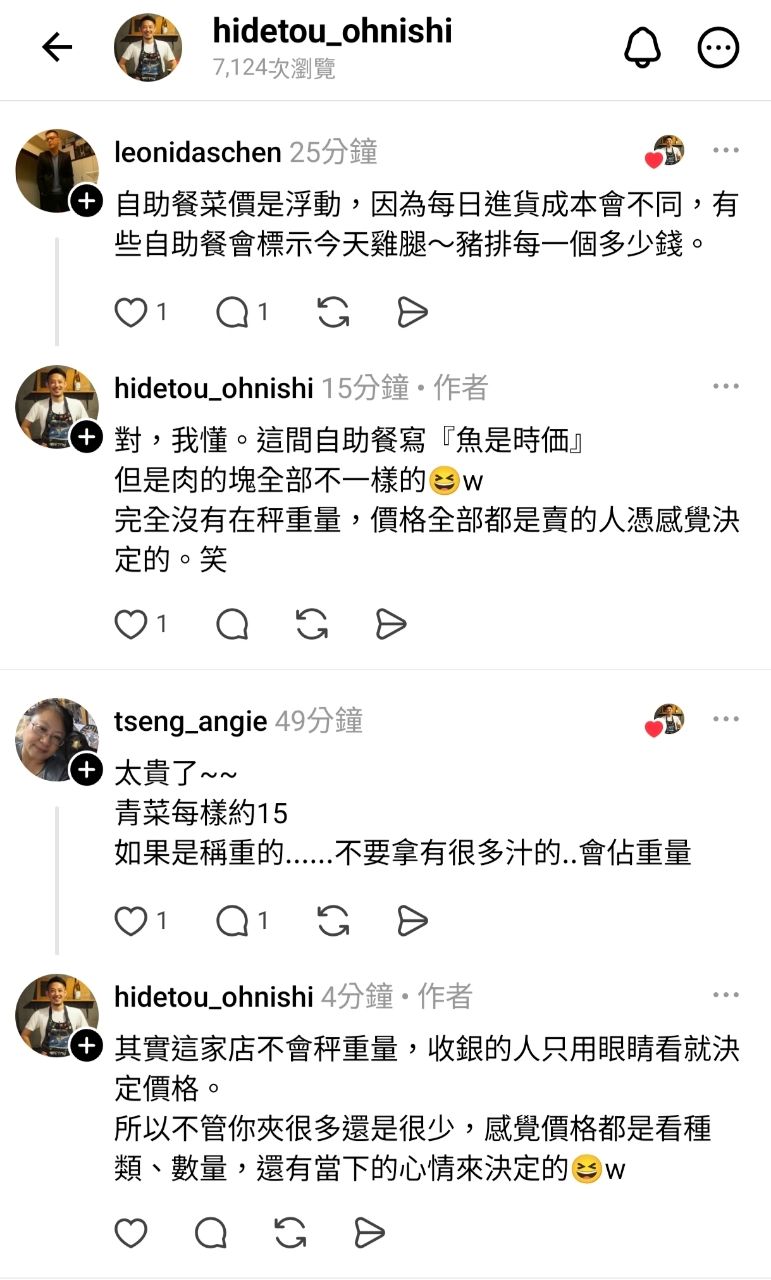
Task: Like hidetou_ohnishi's 15-minute-old reply
Action: pyautogui.click(x=131, y=625)
